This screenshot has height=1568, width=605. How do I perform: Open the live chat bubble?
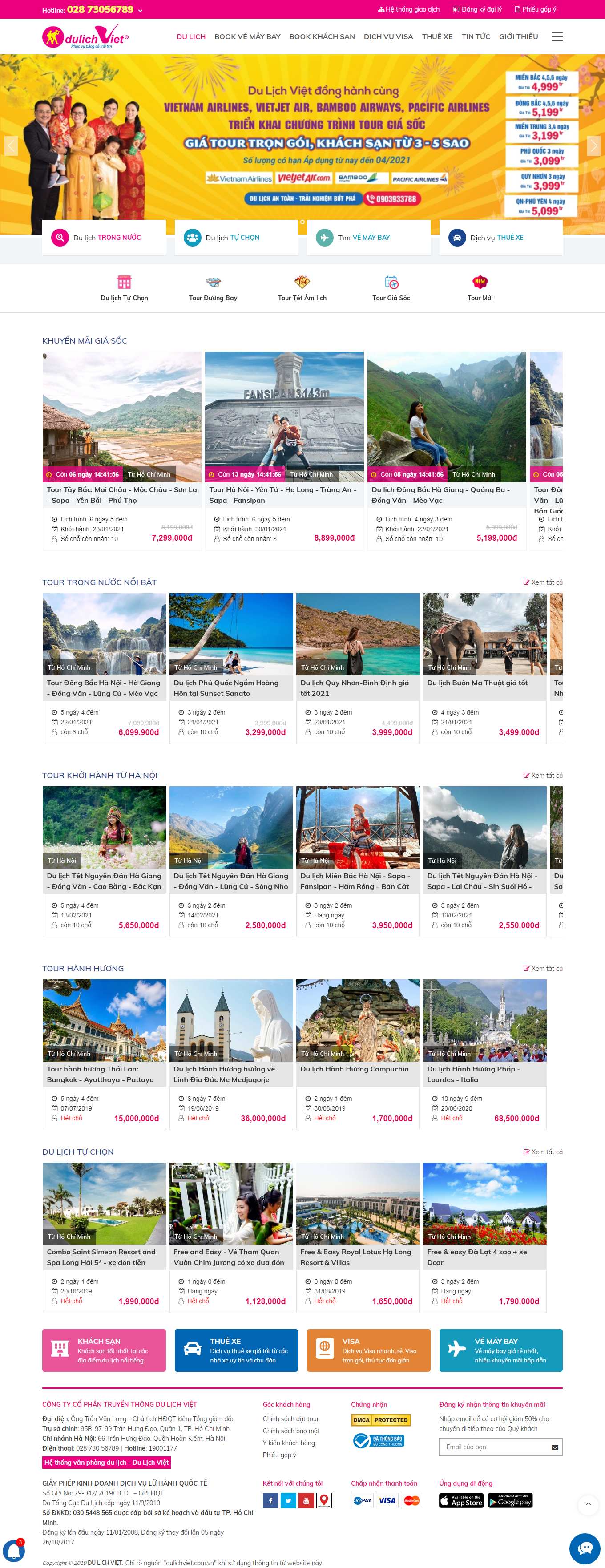(x=584, y=1548)
